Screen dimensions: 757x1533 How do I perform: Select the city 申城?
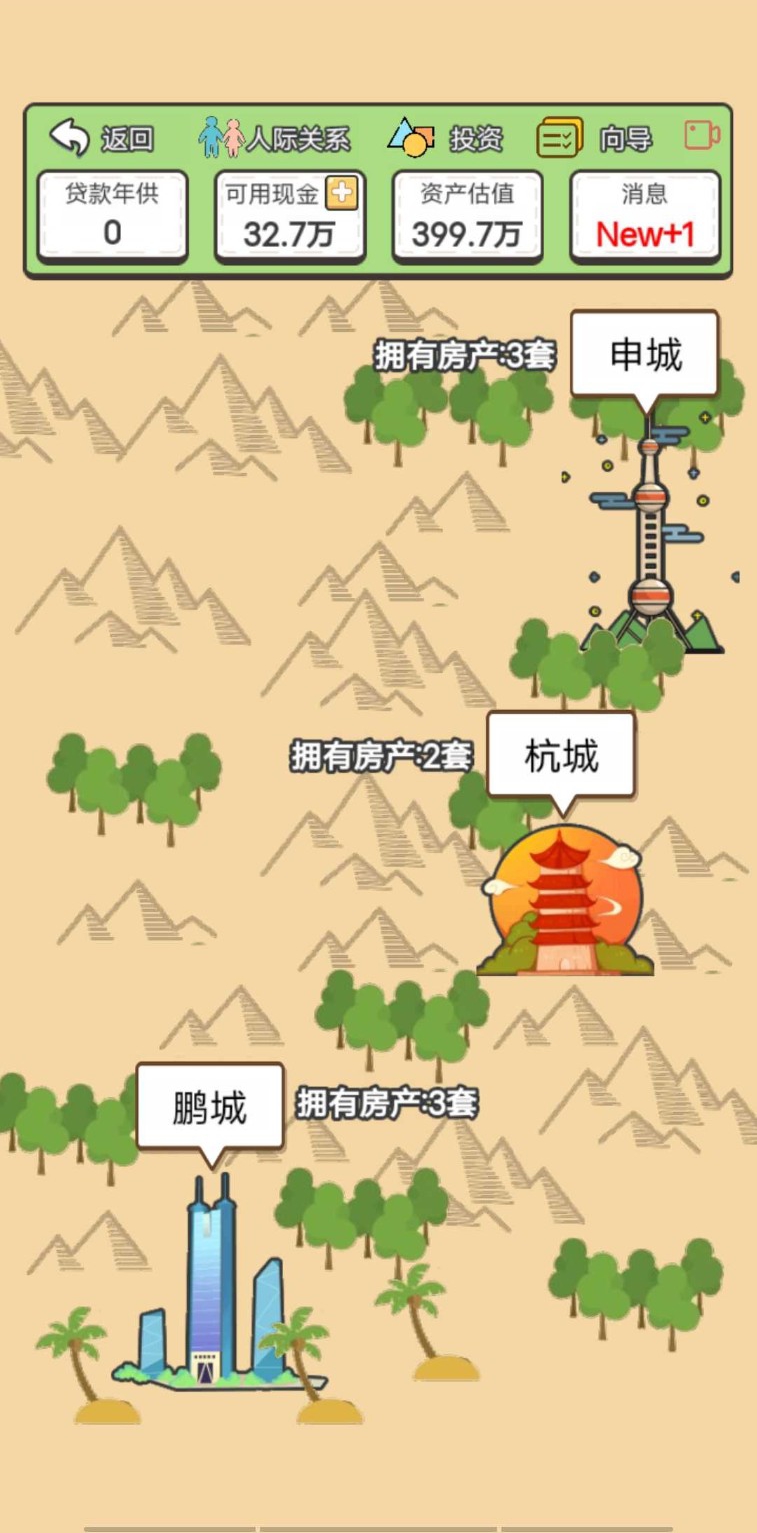(645, 355)
